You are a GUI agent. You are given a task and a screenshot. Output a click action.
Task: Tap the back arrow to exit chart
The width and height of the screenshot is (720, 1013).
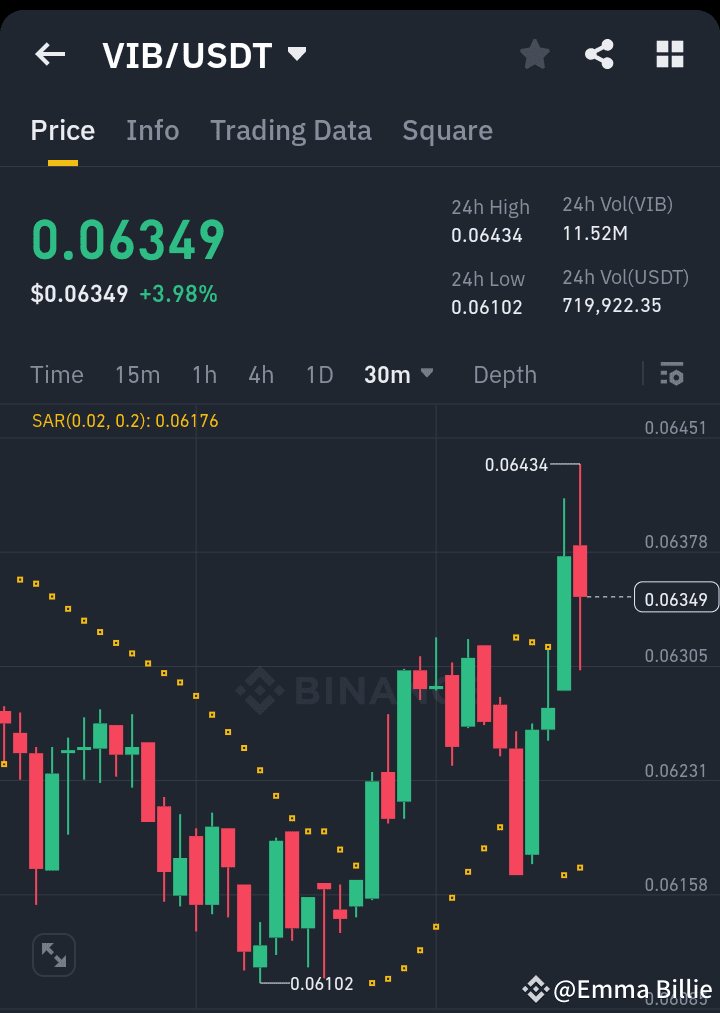click(x=49, y=54)
